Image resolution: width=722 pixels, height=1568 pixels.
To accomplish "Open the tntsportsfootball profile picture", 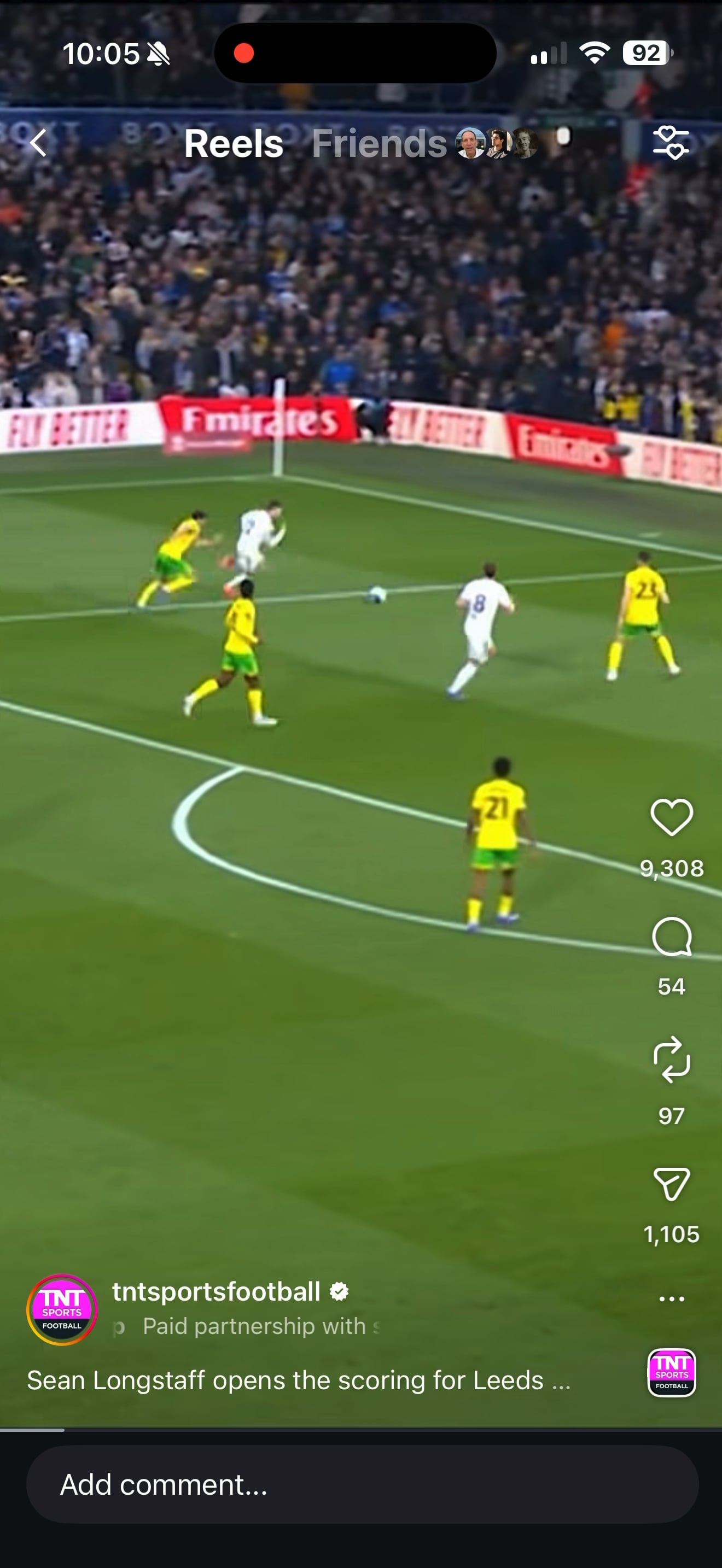I will 62,1309.
